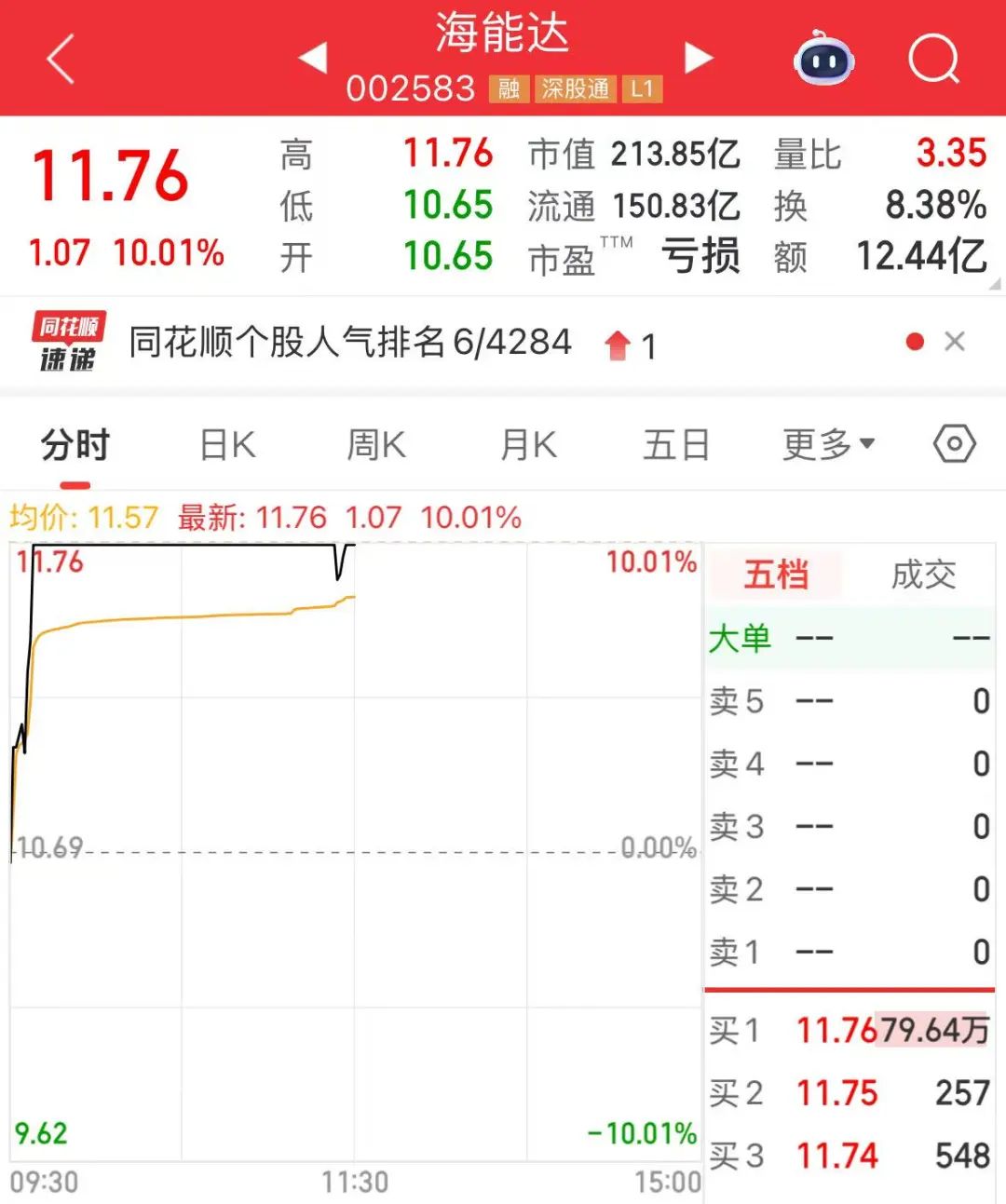Switch to the 成交 trades tab
This screenshot has width=1006, height=1204.
click(923, 575)
